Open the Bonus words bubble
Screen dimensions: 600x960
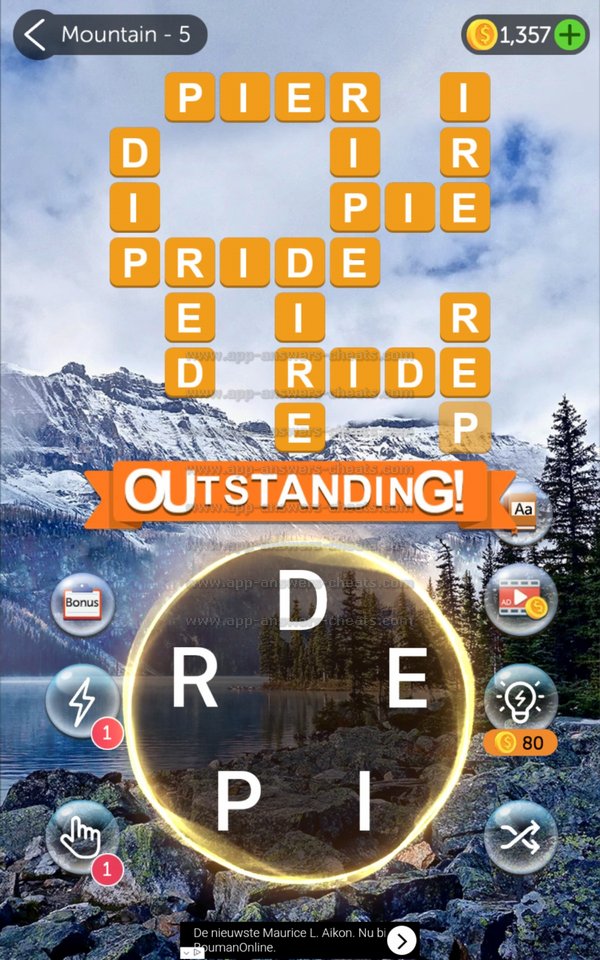pos(83,604)
